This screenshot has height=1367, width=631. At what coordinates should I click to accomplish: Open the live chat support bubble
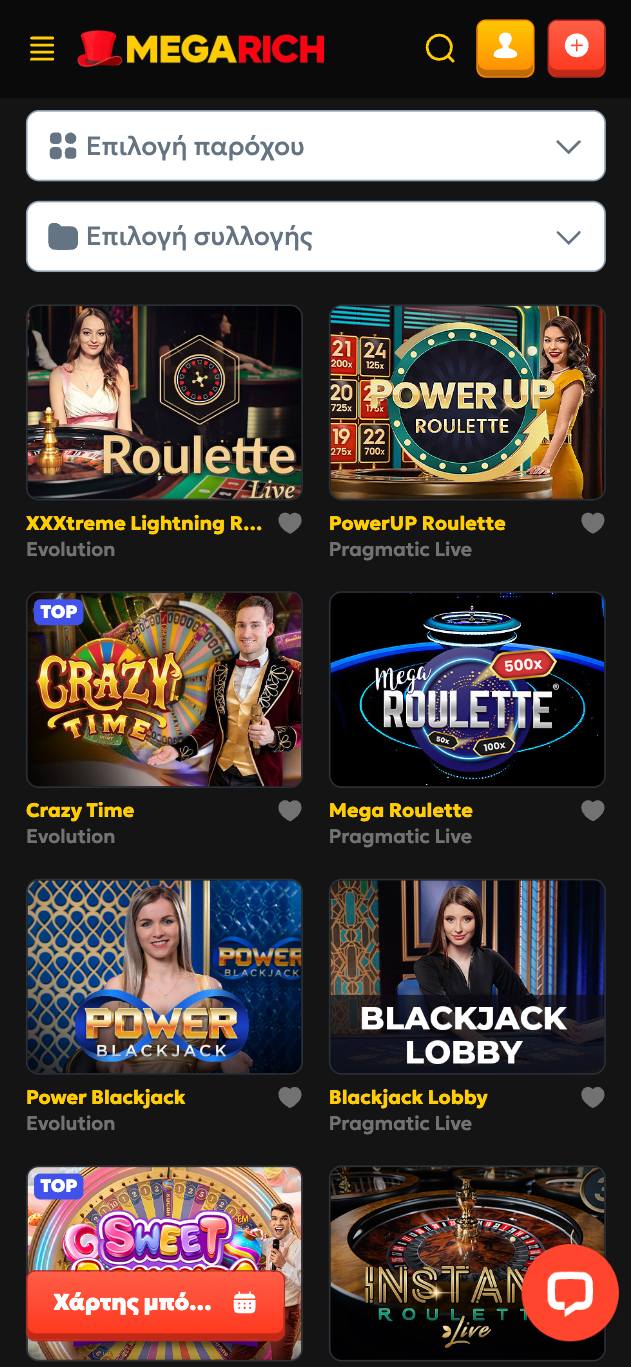coord(570,1293)
